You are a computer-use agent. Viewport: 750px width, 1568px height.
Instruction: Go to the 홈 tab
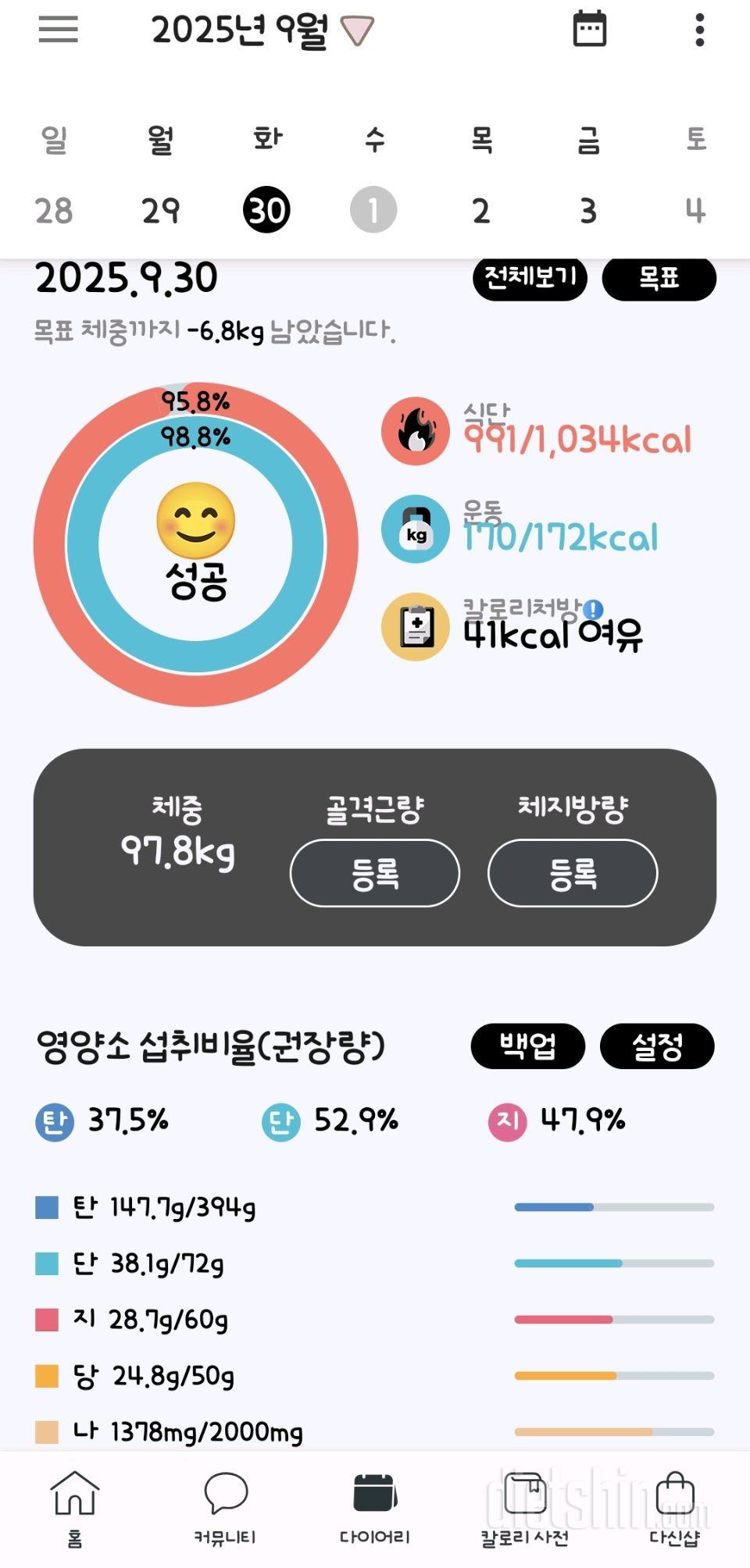(x=75, y=1507)
